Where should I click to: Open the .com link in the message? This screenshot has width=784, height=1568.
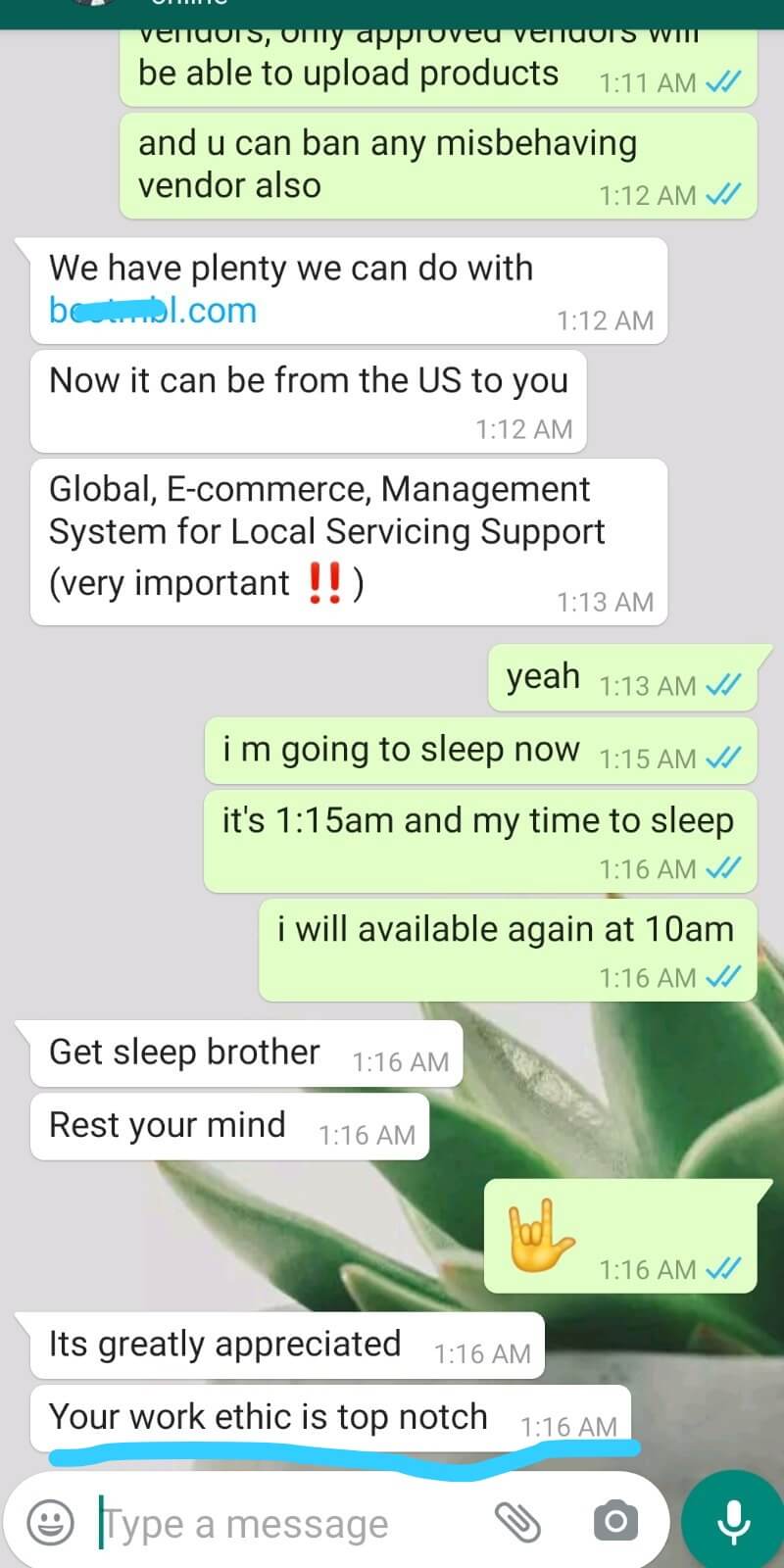tap(153, 311)
